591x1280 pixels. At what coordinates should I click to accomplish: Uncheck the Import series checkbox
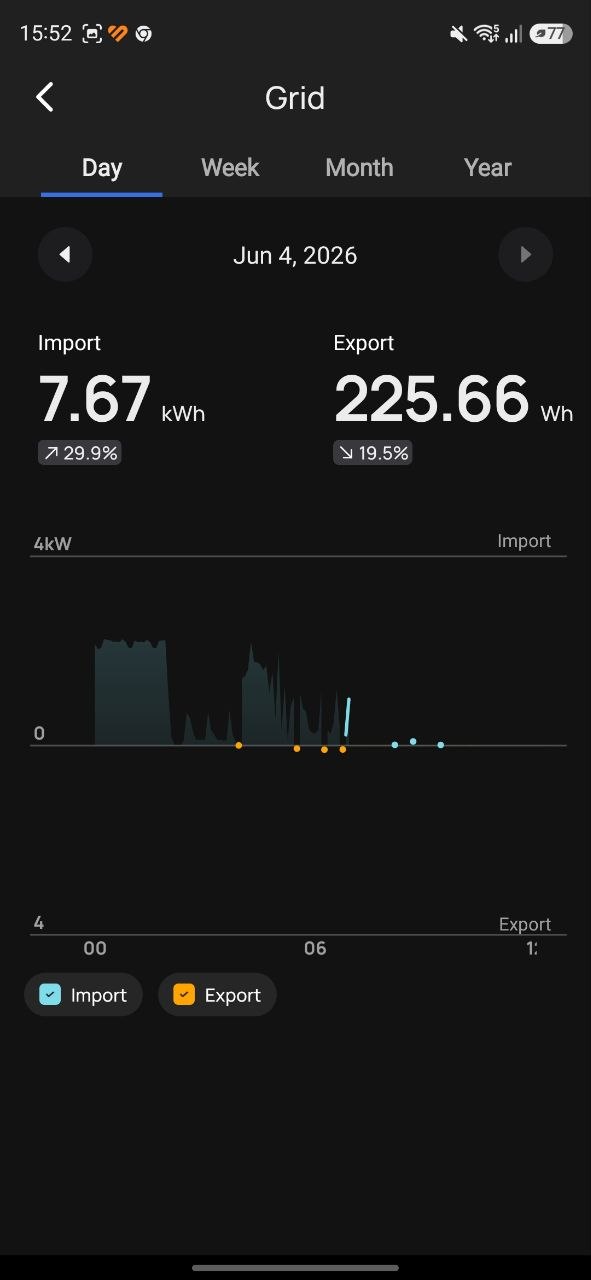[x=50, y=995]
